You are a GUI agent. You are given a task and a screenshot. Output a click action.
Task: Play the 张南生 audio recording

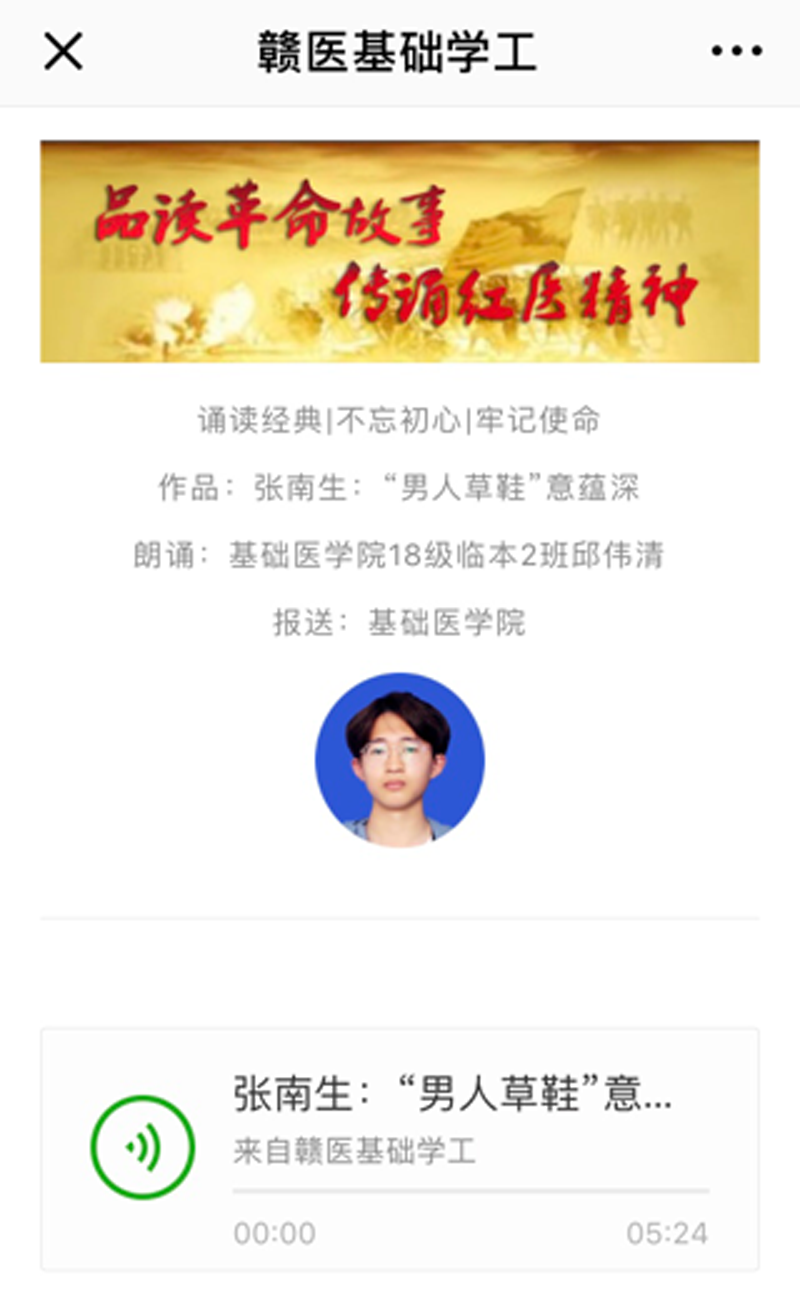[x=142, y=1147]
